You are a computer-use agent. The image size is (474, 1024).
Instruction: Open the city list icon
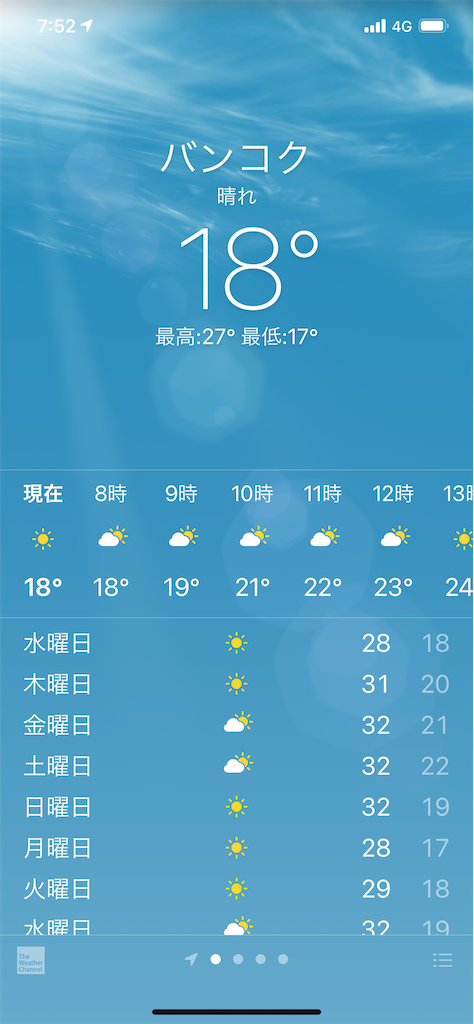tap(443, 959)
